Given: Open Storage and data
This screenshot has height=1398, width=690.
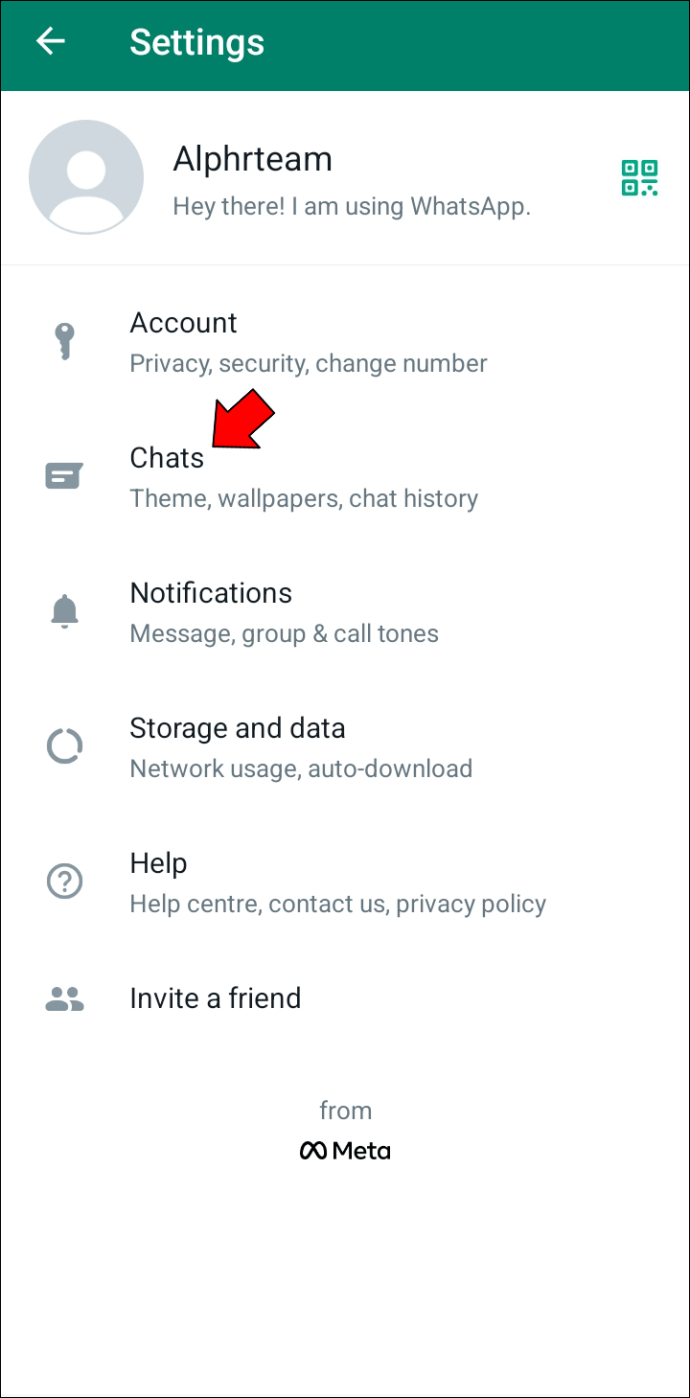Looking at the screenshot, I should point(345,747).
